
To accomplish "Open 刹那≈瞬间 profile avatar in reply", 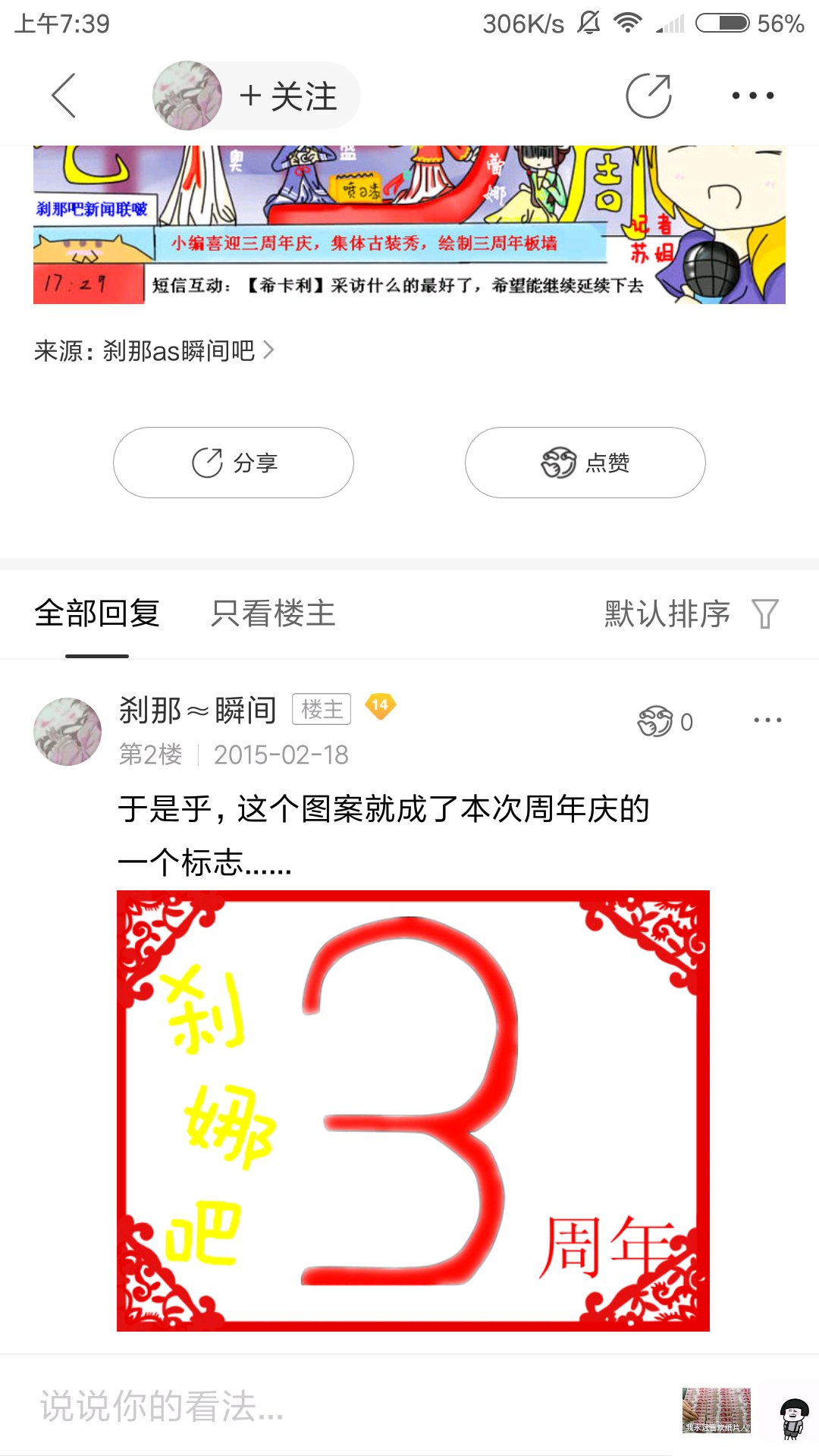I will click(x=67, y=732).
